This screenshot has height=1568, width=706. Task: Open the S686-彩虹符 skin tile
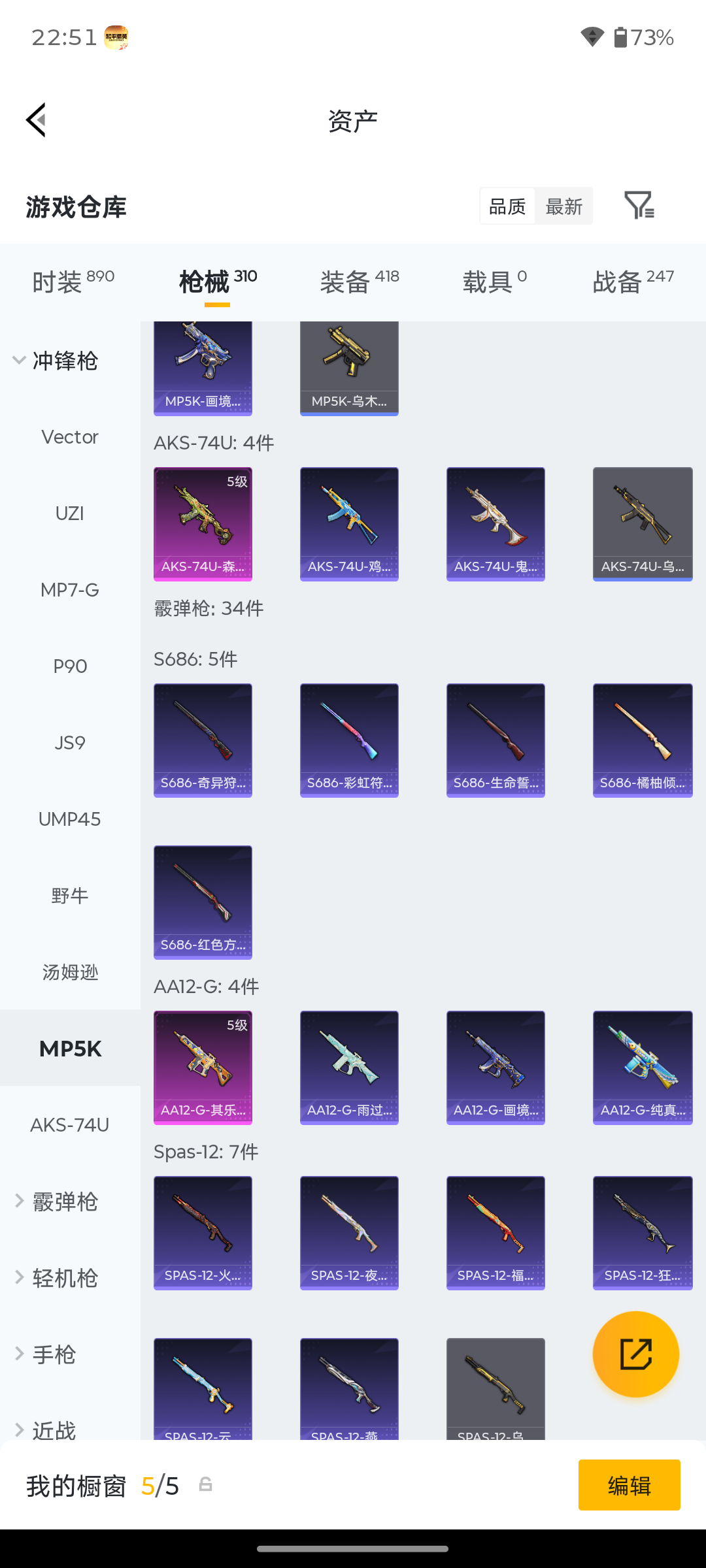[349, 740]
